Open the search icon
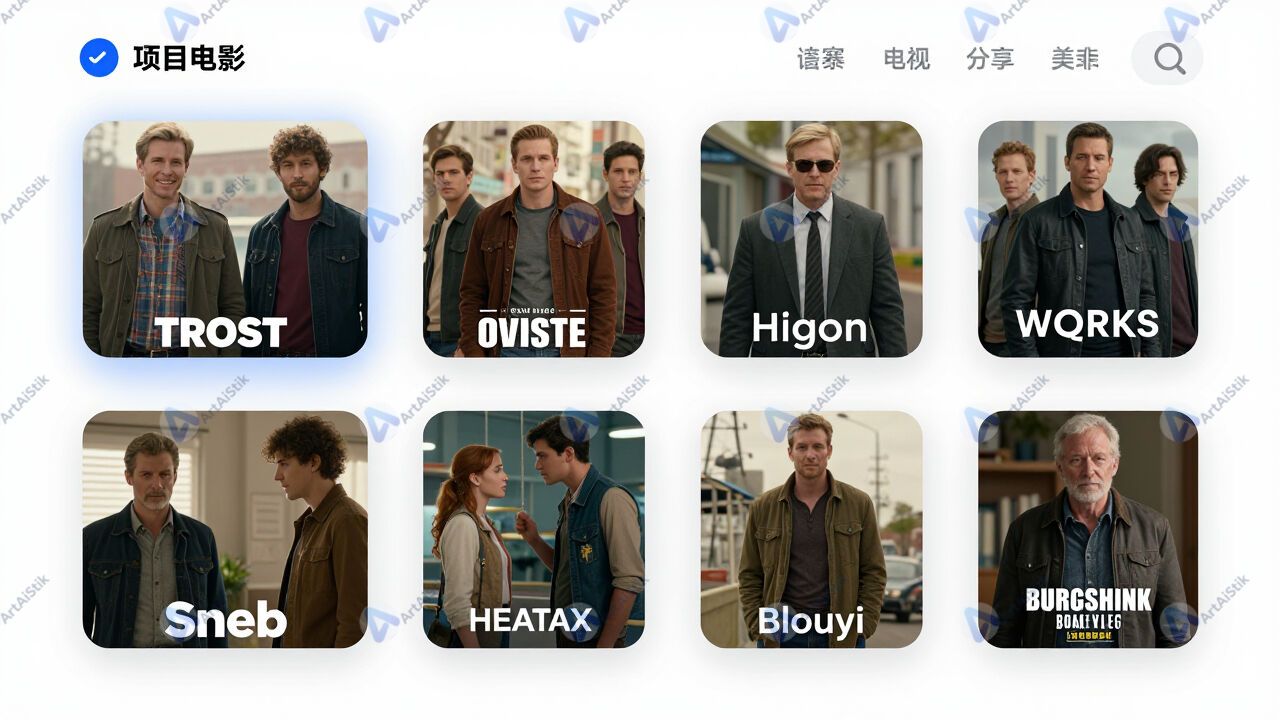The height and width of the screenshot is (720, 1280). 1167,59
